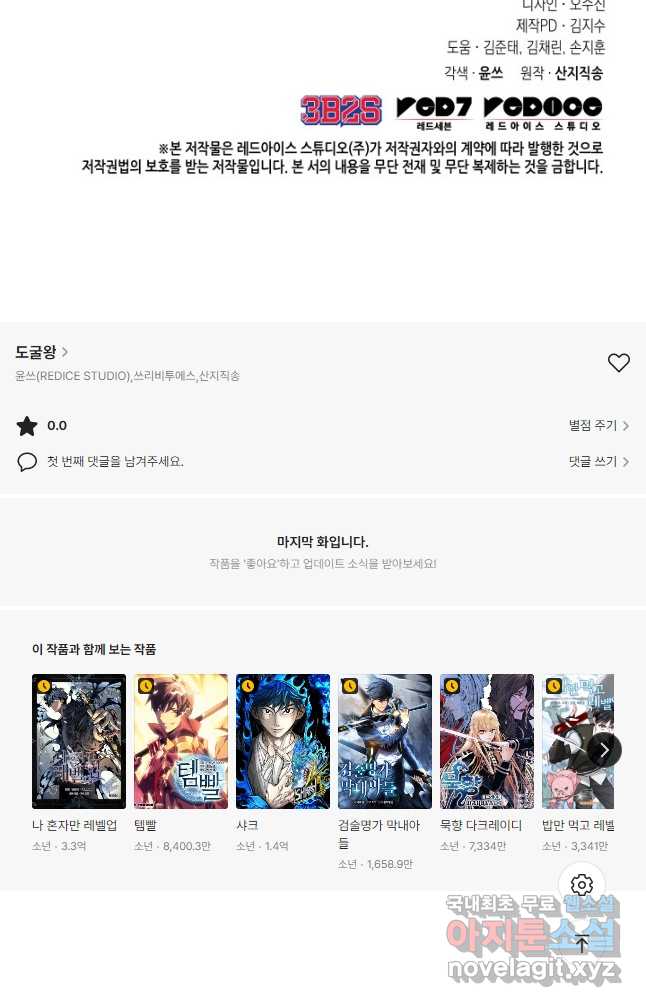Jump back to top with arrow button
The height and width of the screenshot is (1007, 646).
tap(582, 943)
